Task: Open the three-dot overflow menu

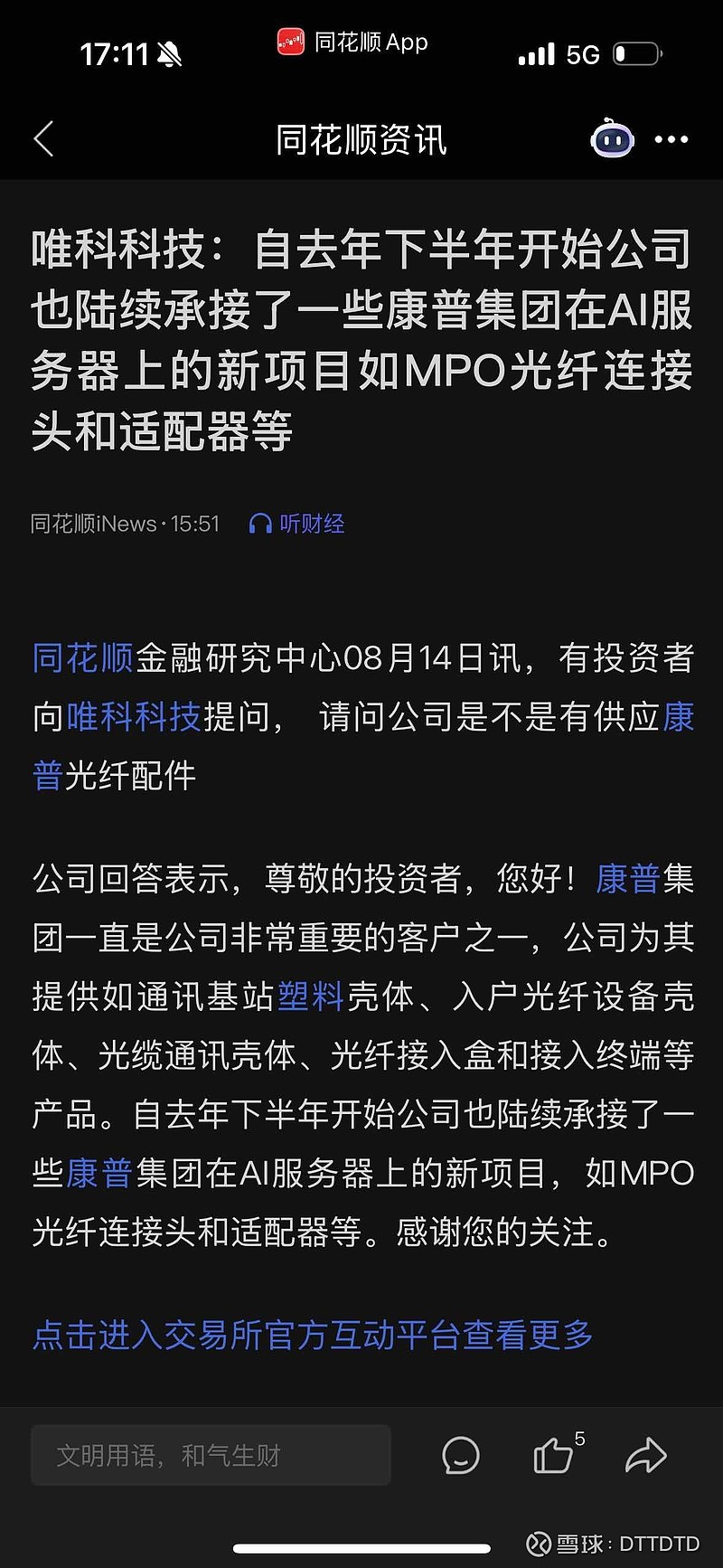Action: (671, 139)
